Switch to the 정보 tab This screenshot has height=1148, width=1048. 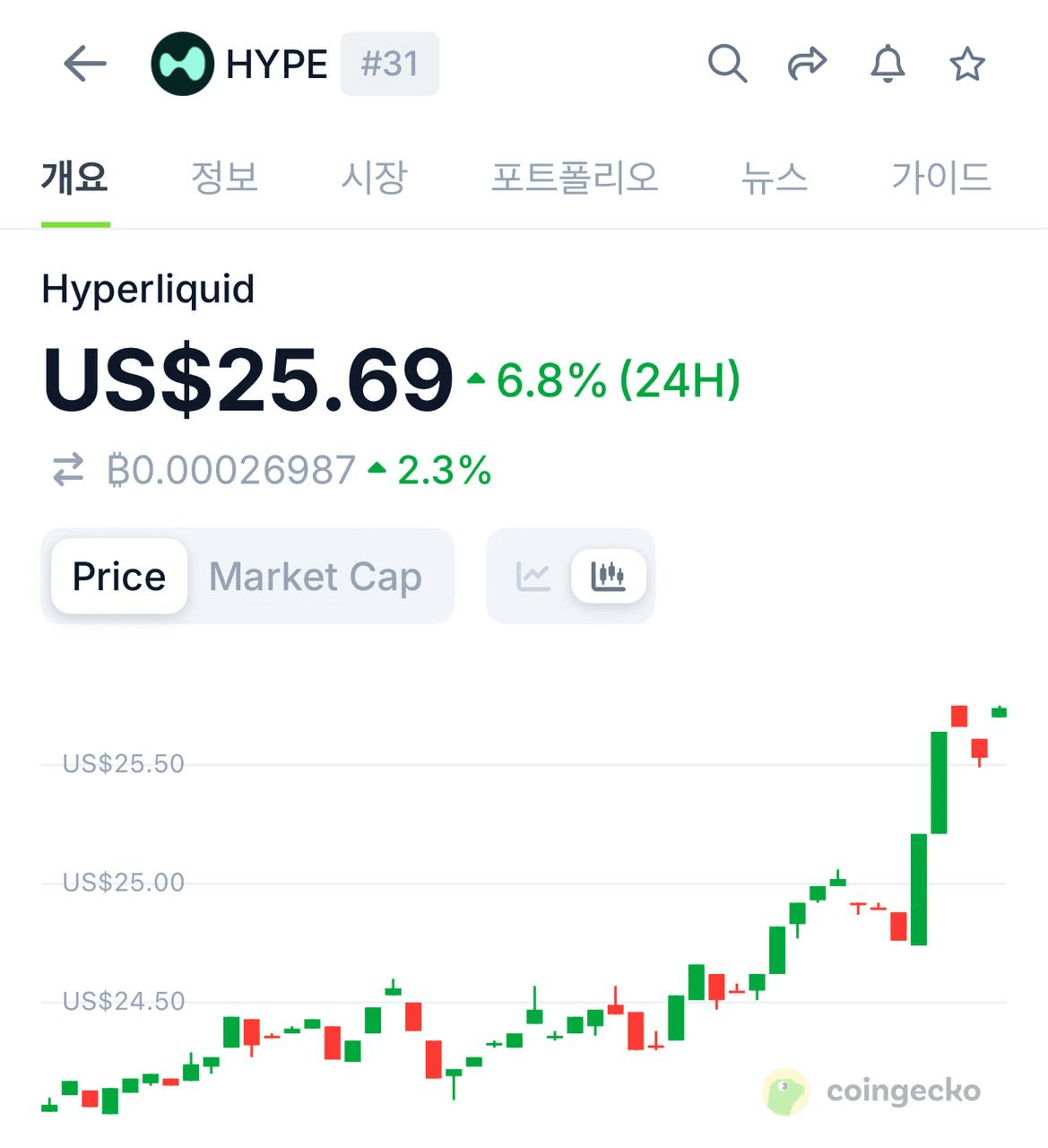pos(224,177)
